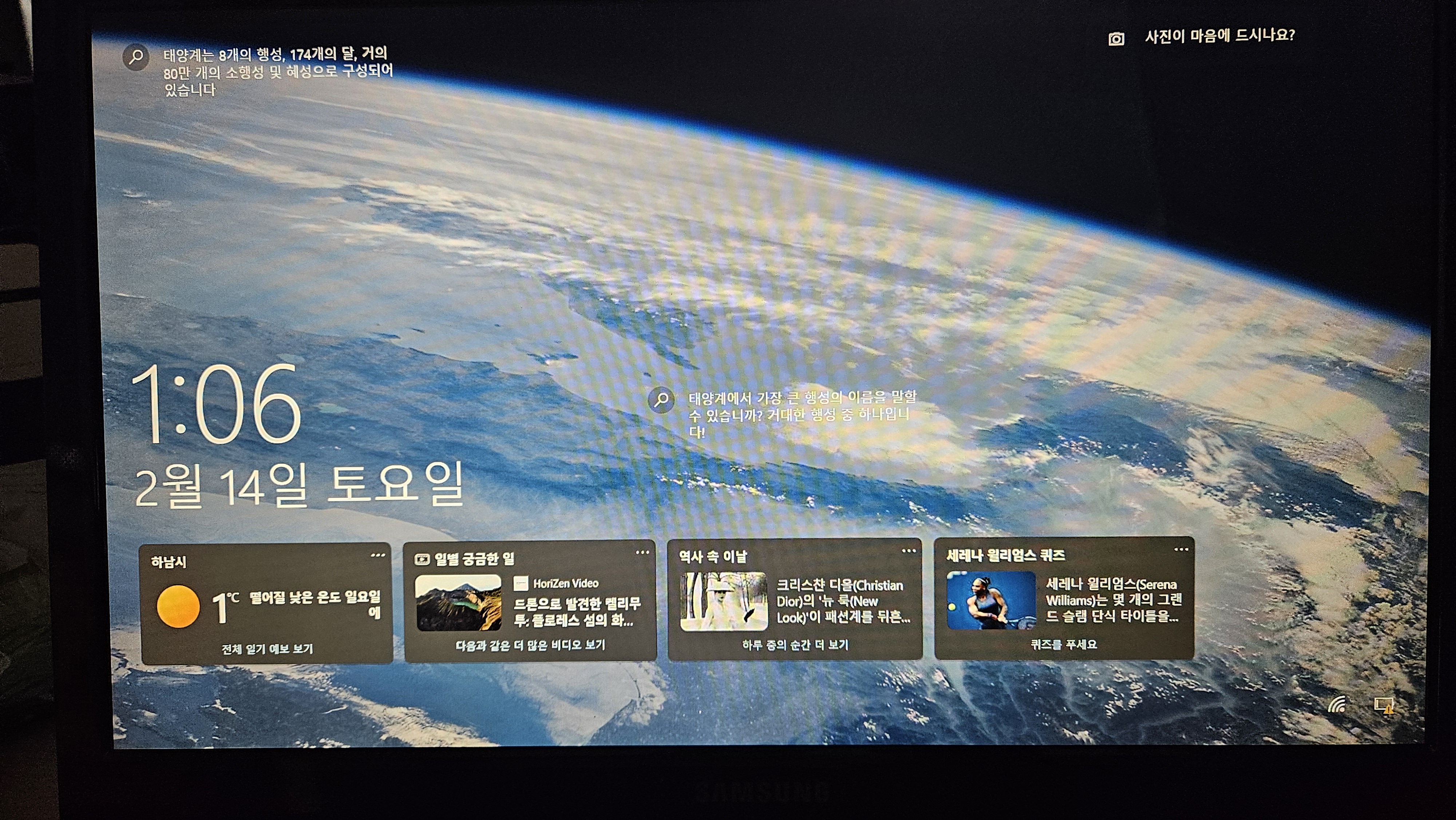The width and height of the screenshot is (1456, 820).
Task: Tap the display status icon in bottom corner
Action: click(x=1383, y=705)
